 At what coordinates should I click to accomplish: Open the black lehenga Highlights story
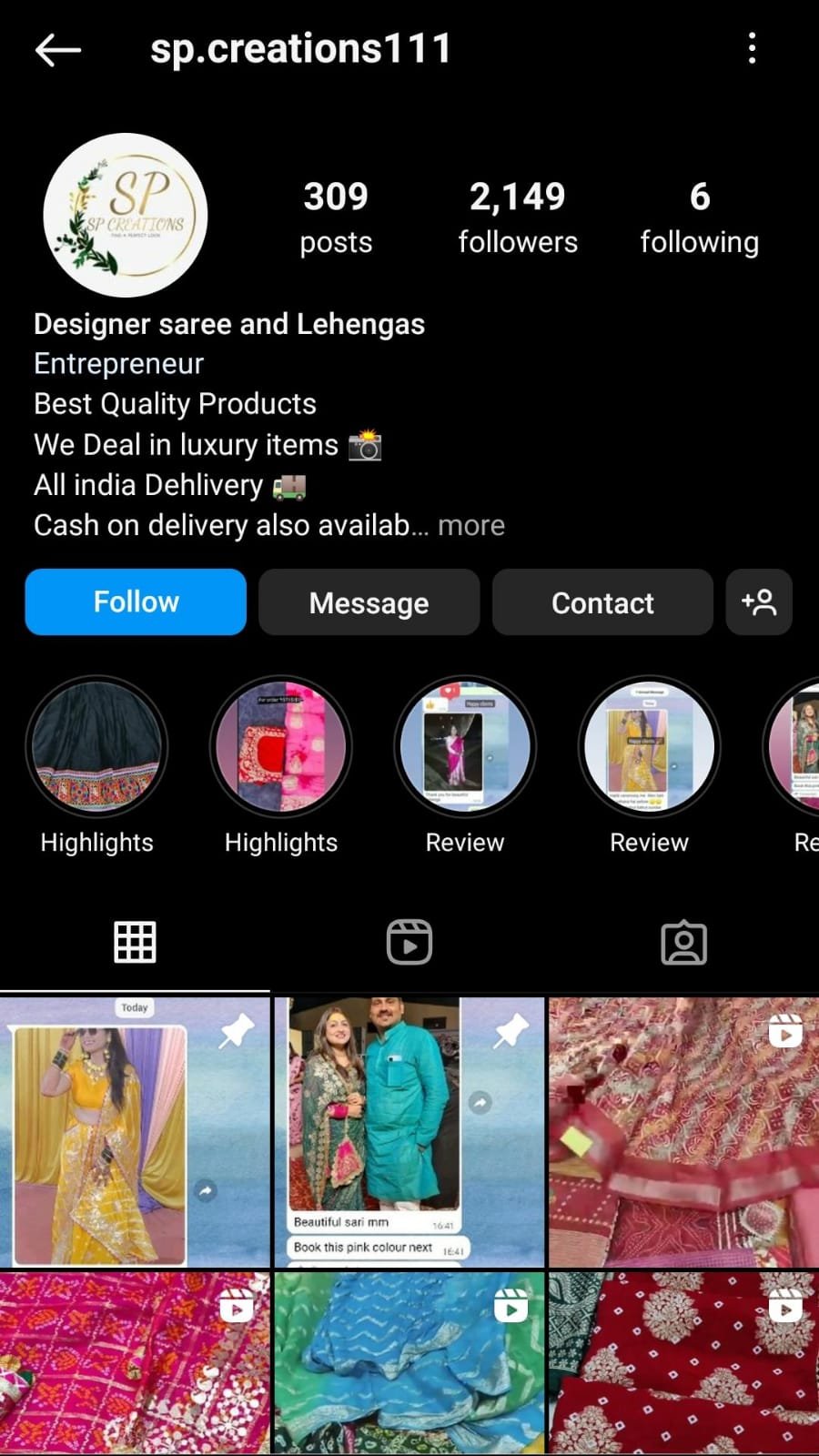[x=96, y=746]
